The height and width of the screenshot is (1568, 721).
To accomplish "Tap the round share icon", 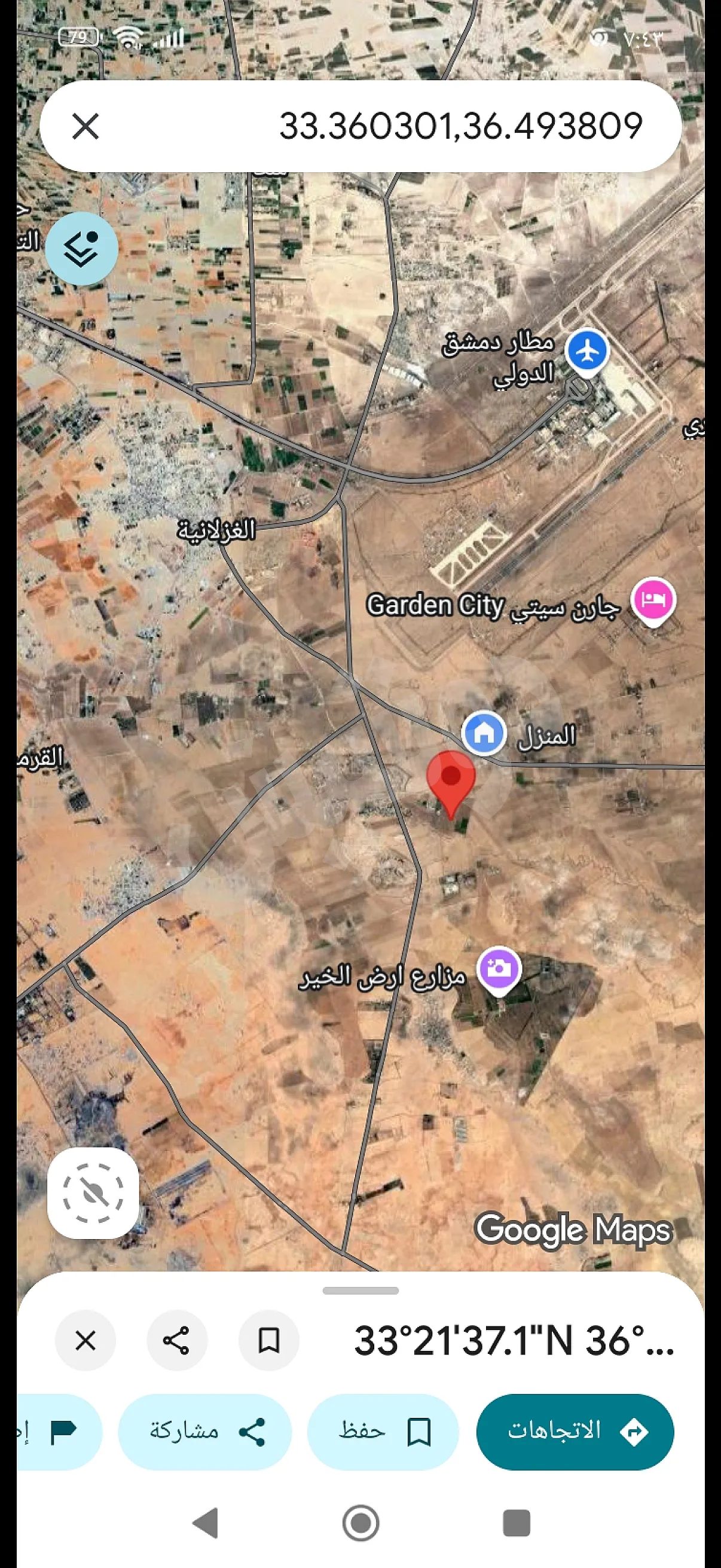I will coord(177,1340).
